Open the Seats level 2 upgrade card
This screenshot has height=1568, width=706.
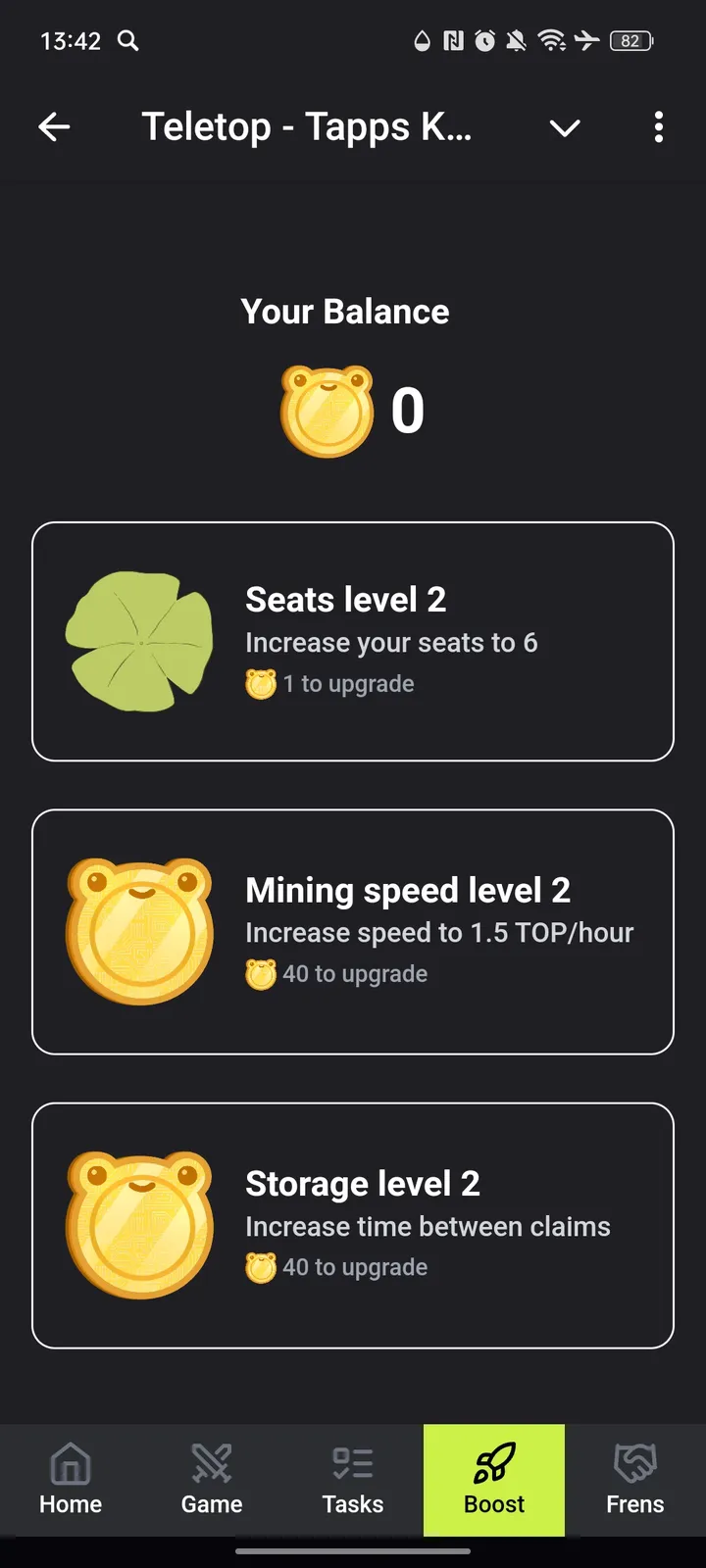pos(353,641)
